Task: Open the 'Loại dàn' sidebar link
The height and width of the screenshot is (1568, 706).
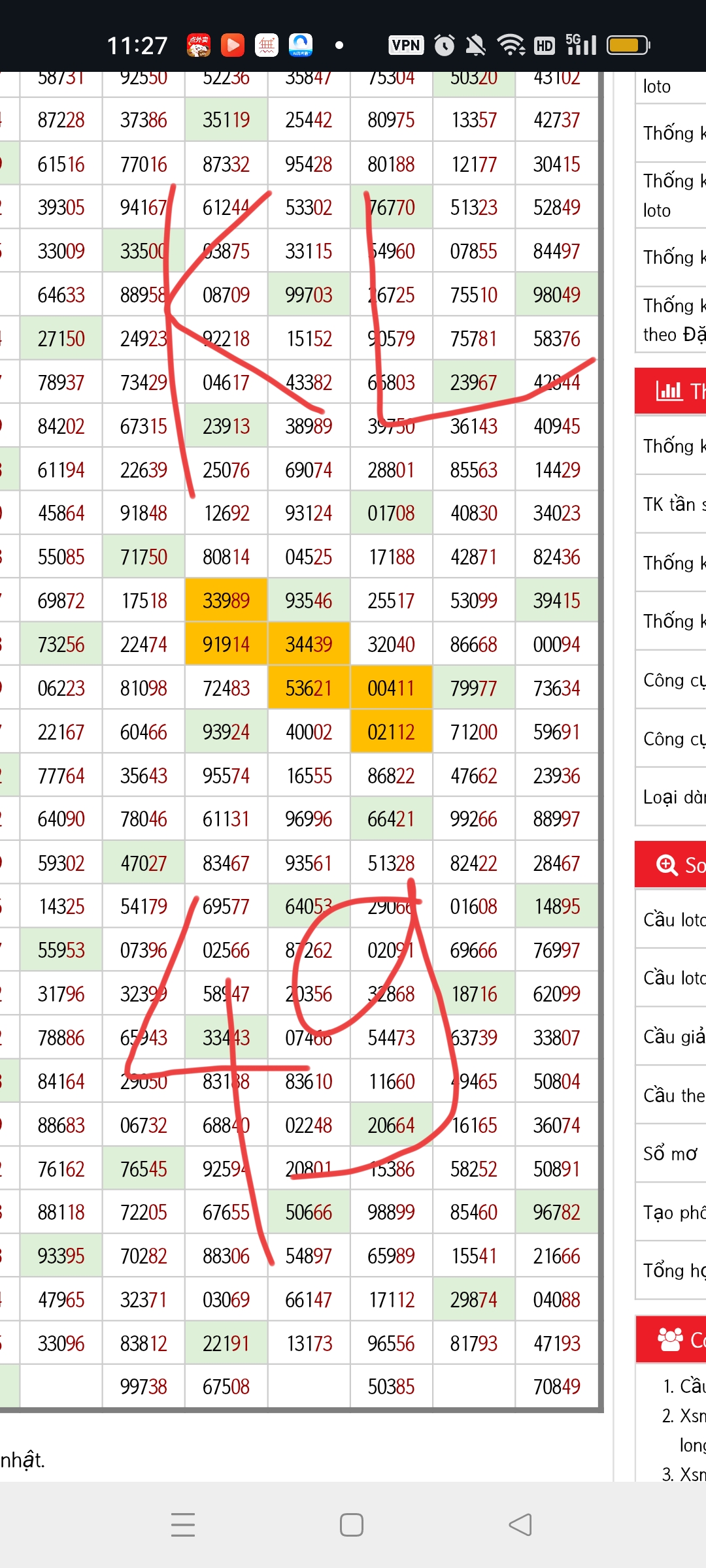Action: [674, 797]
